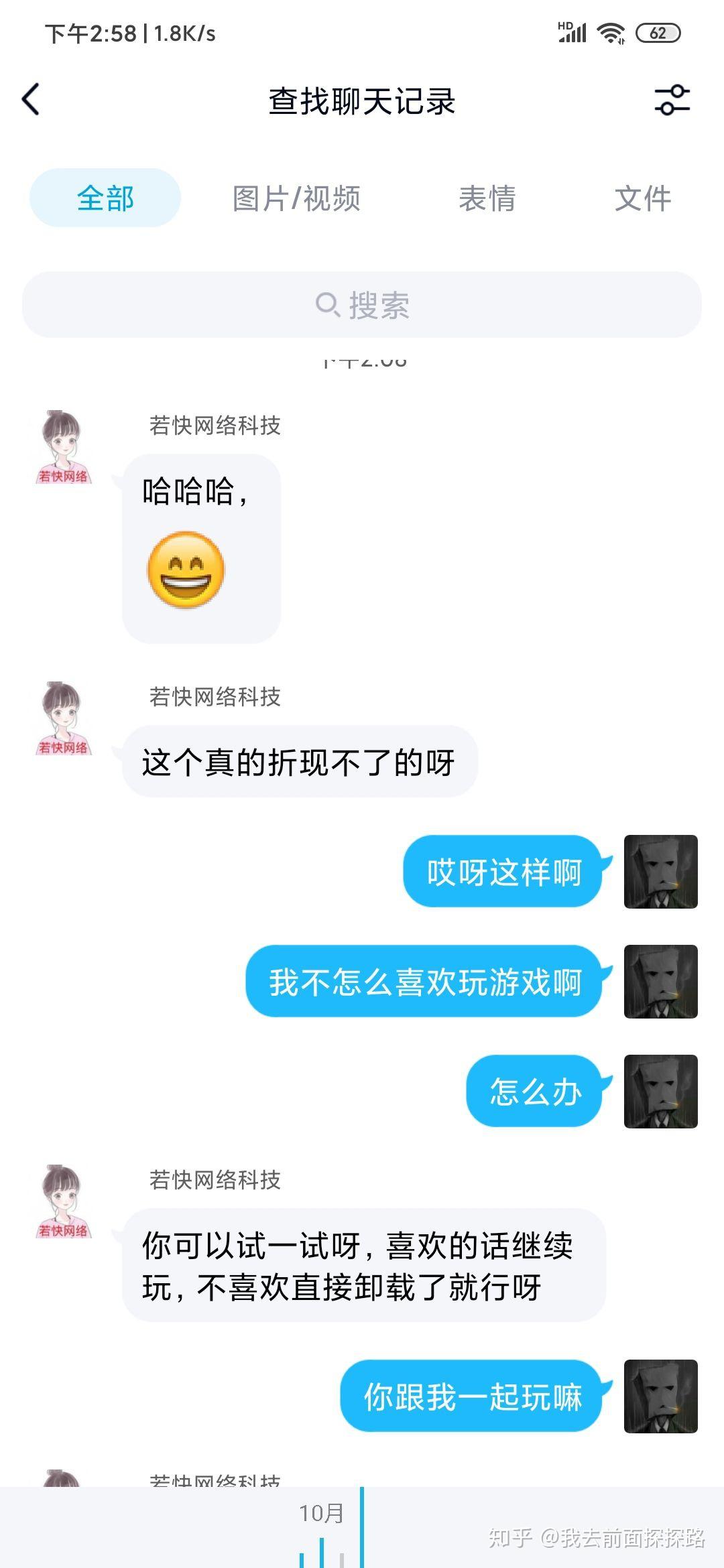Open message 这个真的折现不了的呀
Screen dimensions: 724x1568
(299, 763)
